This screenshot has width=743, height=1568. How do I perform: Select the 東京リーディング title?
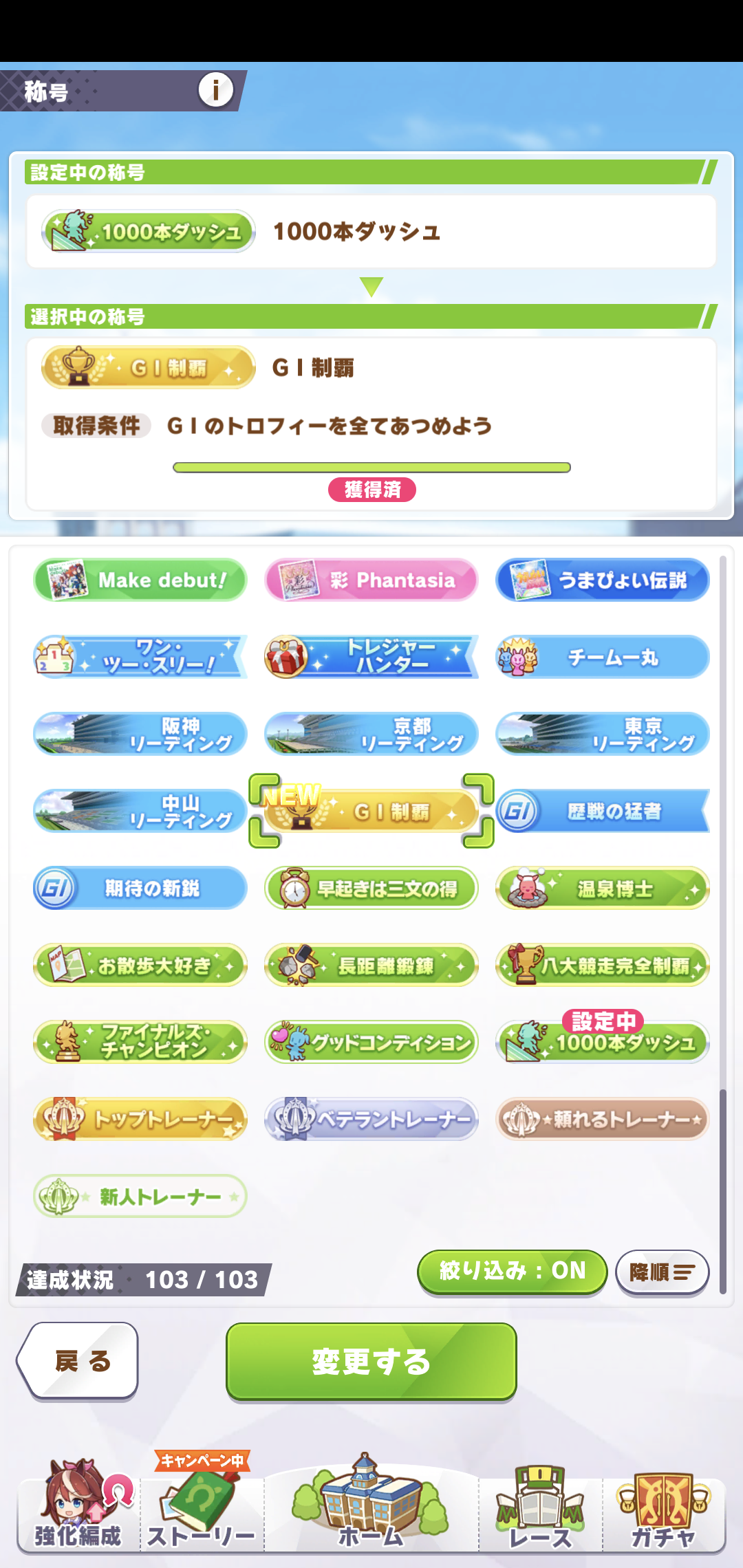(603, 734)
